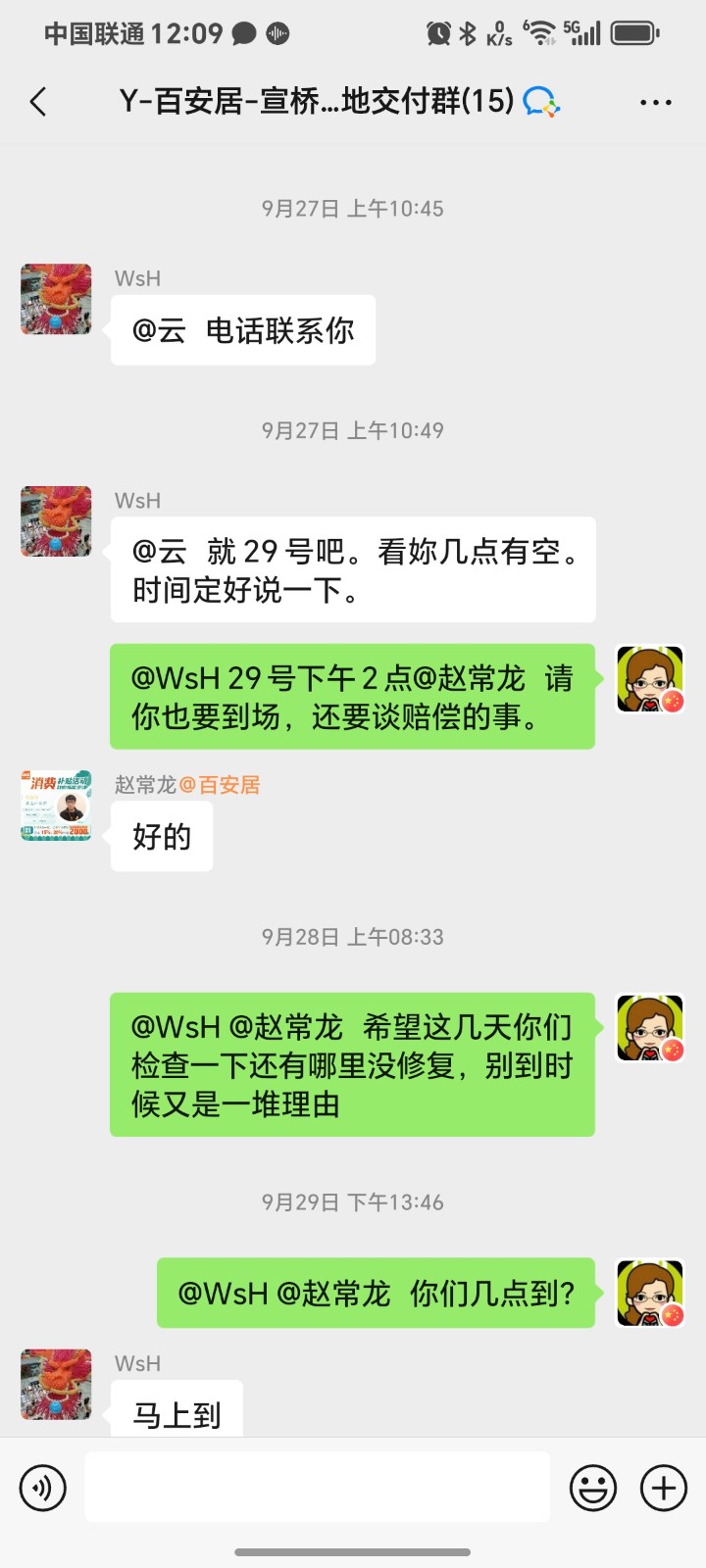Focus the message text field
706x1568 pixels.
click(x=317, y=1488)
